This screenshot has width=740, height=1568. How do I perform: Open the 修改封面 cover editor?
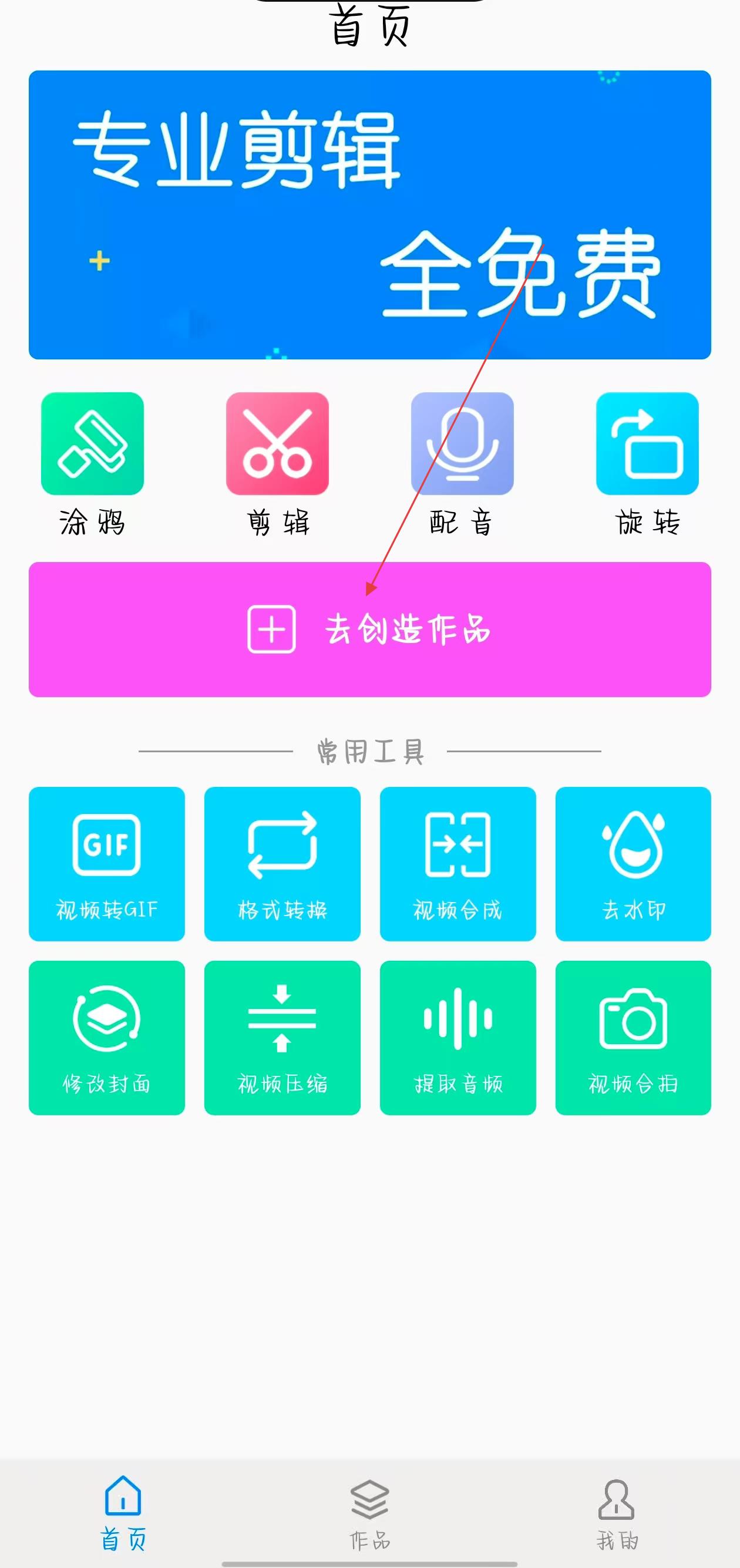tap(106, 1038)
